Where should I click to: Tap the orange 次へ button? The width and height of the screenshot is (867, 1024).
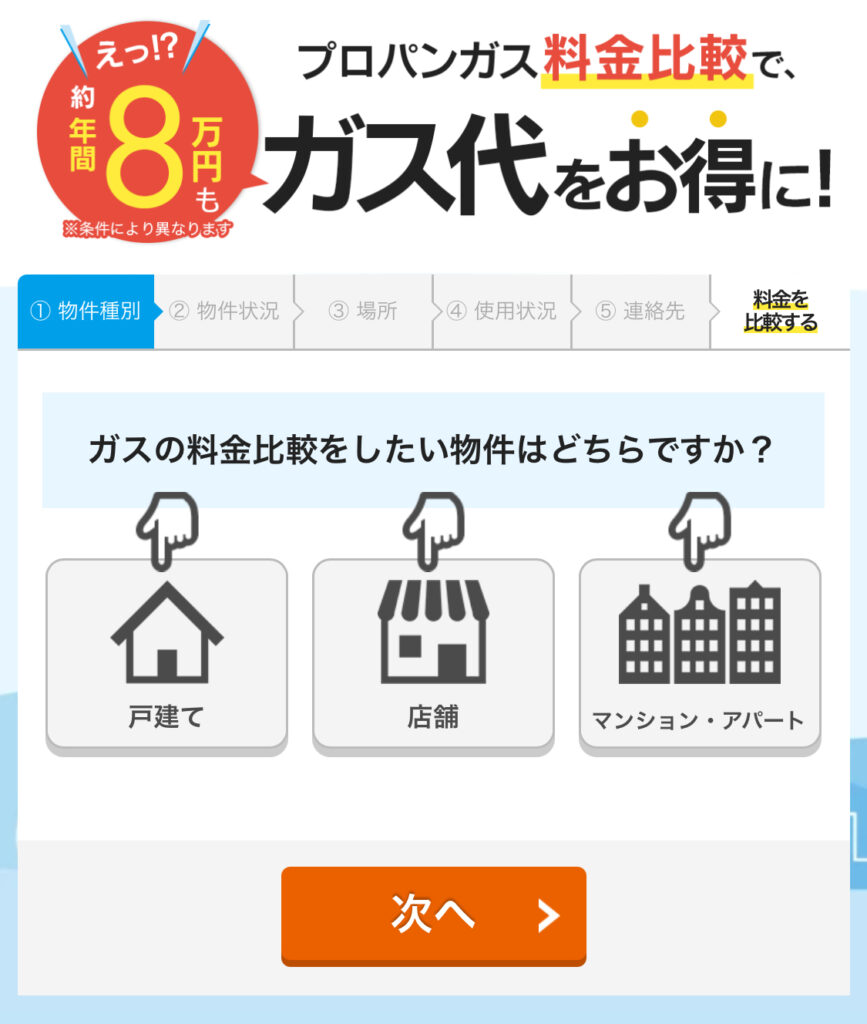[433, 915]
